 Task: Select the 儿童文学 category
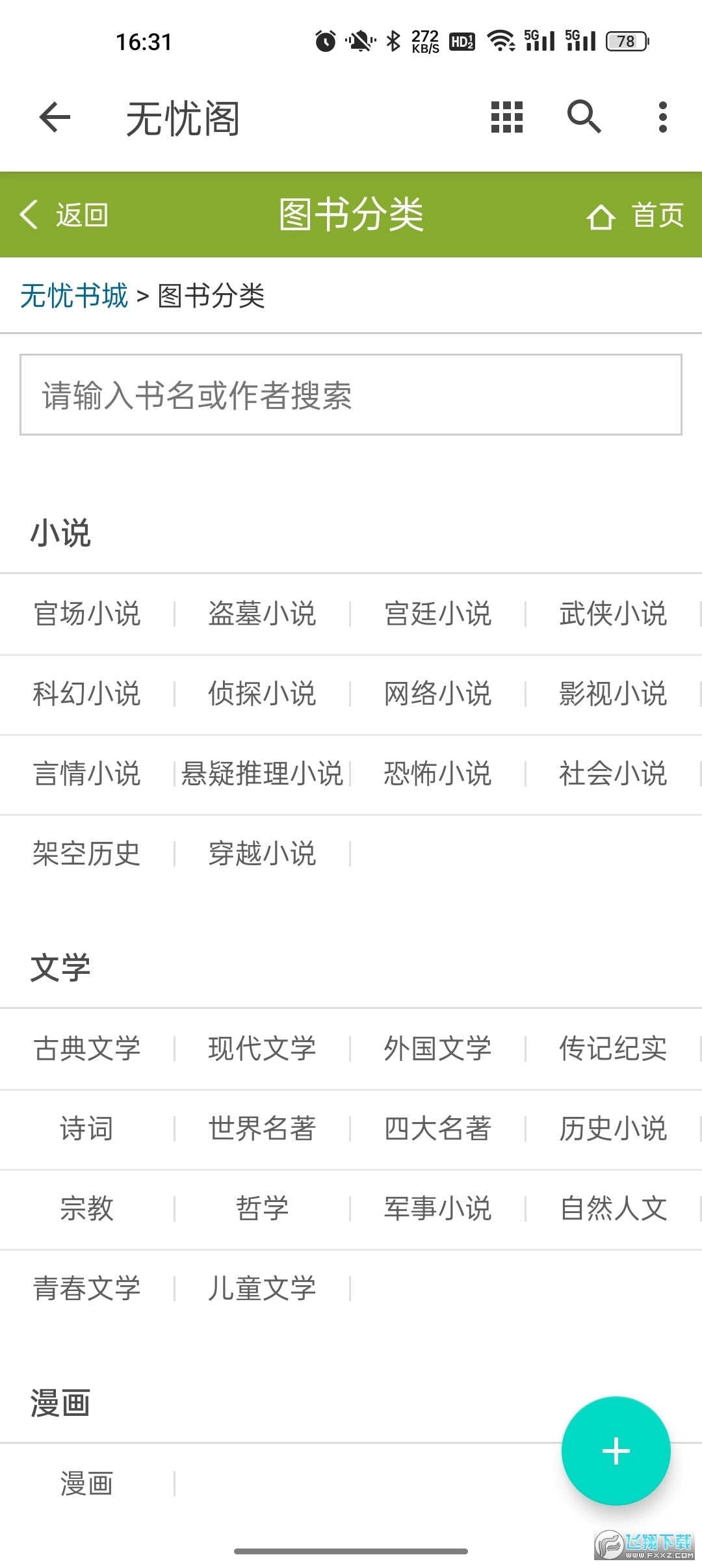click(x=263, y=1288)
